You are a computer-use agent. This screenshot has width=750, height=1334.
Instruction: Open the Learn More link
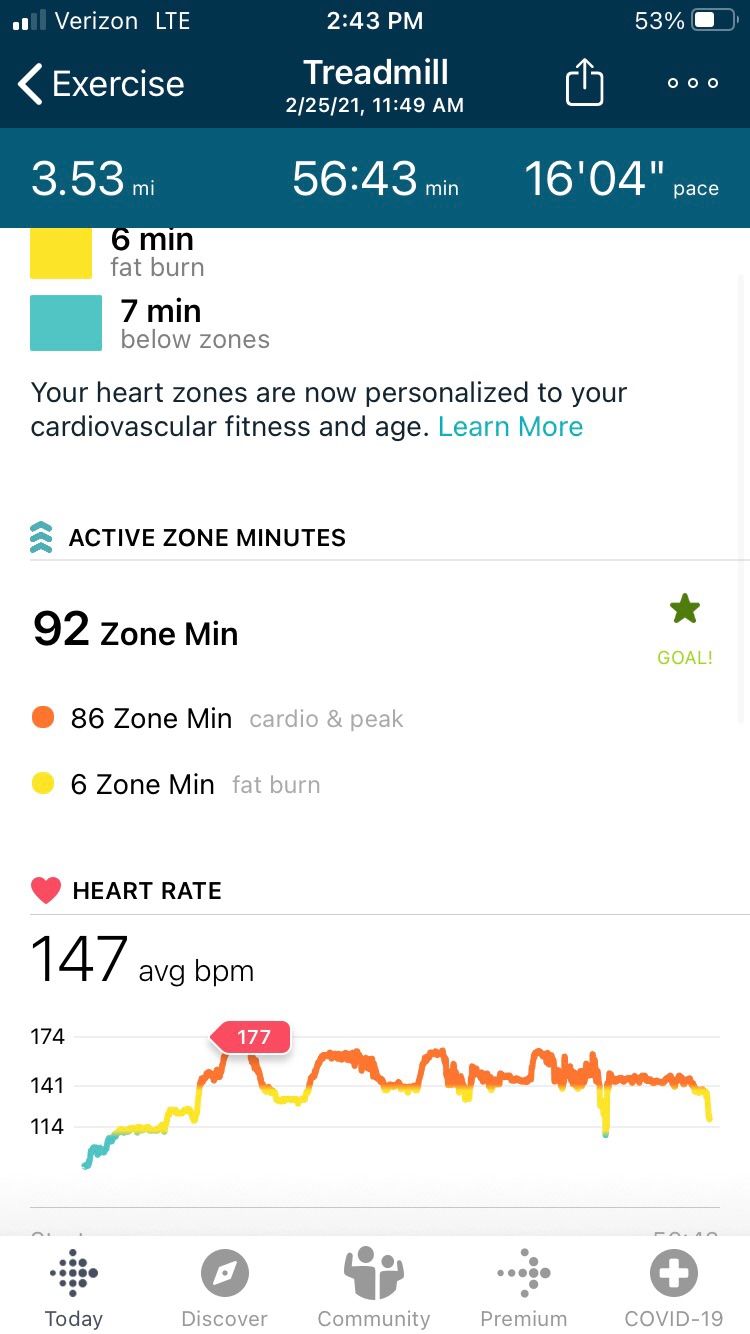(x=510, y=427)
